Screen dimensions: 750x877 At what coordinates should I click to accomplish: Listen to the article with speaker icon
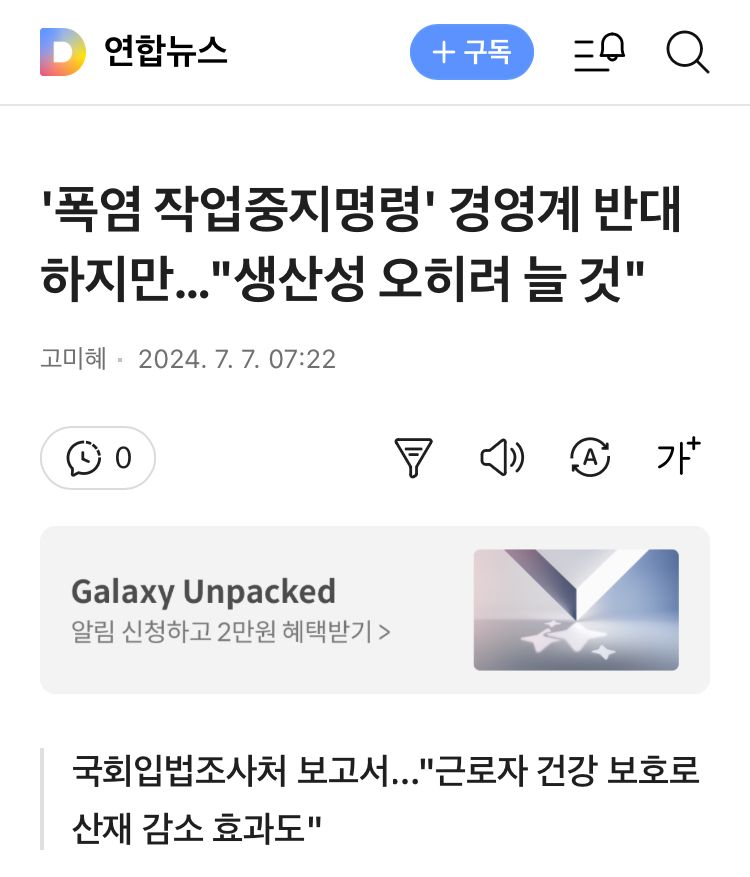point(502,458)
